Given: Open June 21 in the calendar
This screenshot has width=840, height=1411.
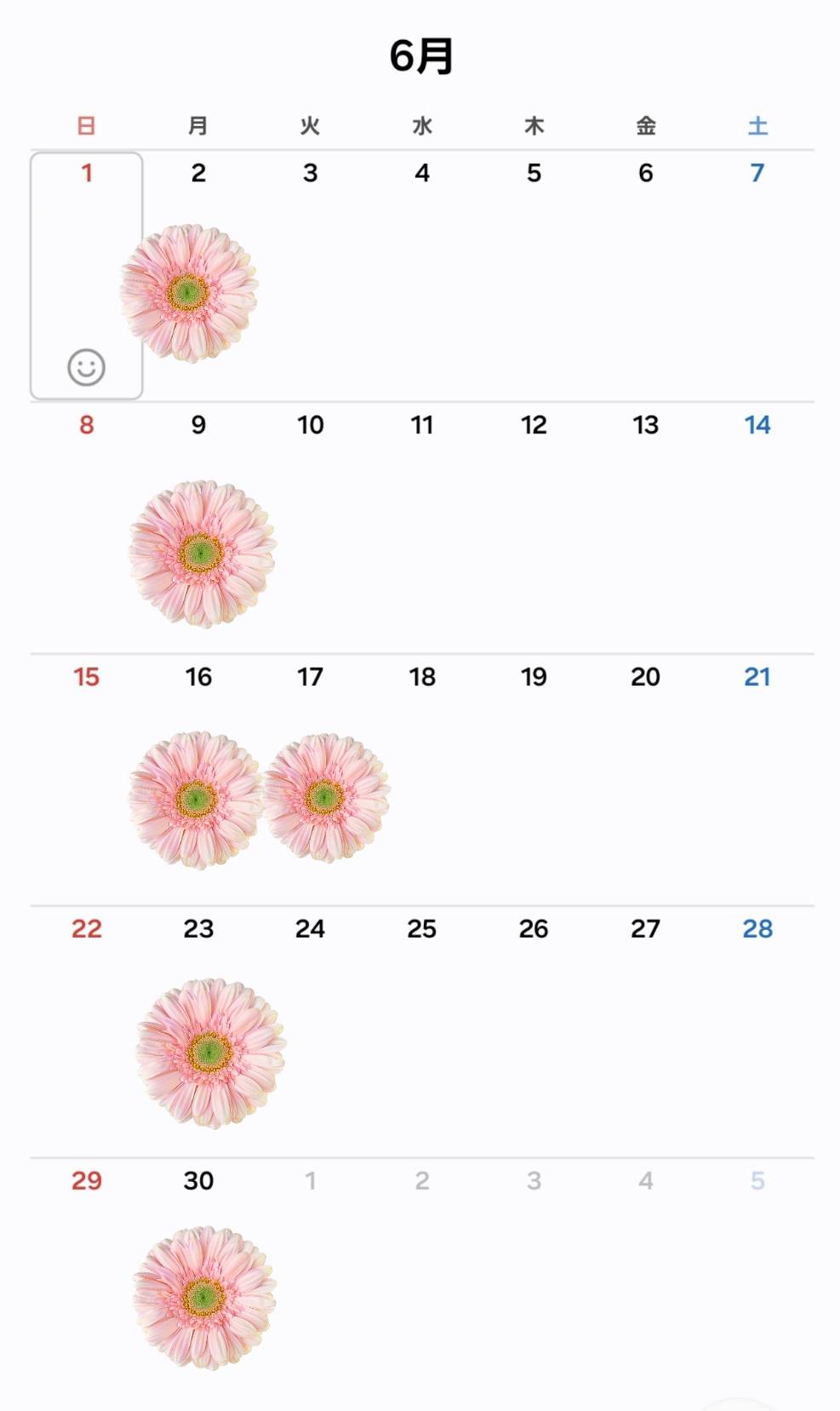Looking at the screenshot, I should click(757, 678).
